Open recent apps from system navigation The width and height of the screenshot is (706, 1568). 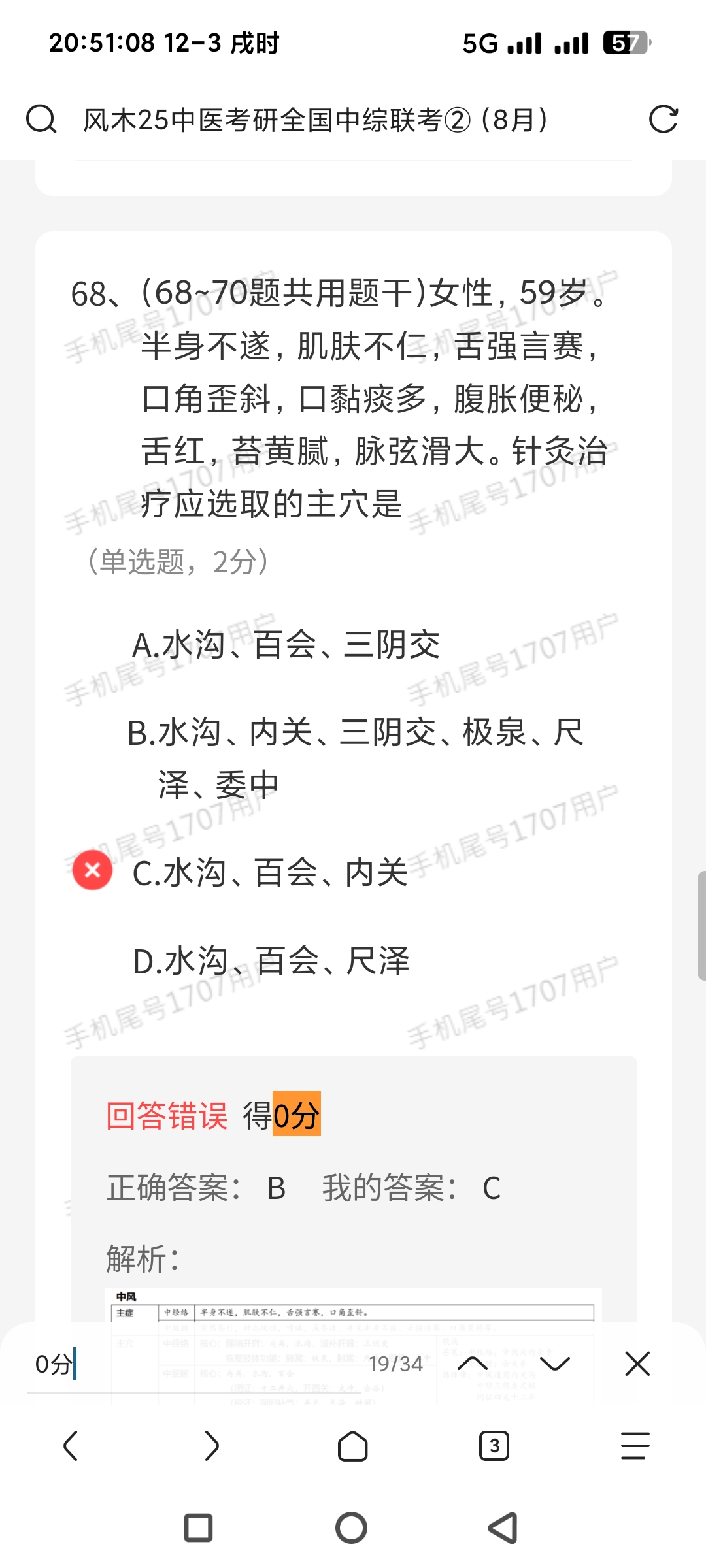tap(198, 1528)
